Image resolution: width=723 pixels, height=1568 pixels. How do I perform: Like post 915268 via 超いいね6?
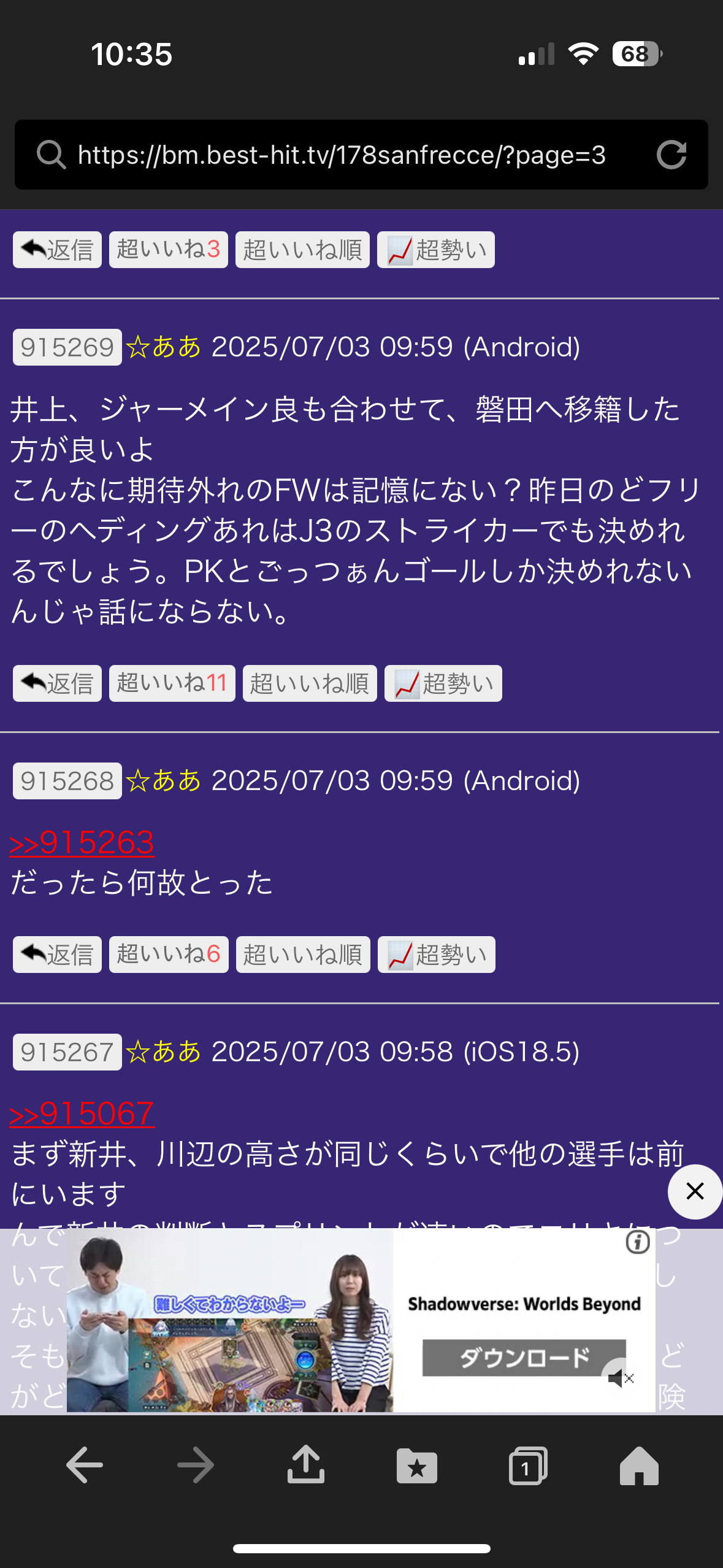[169, 955]
